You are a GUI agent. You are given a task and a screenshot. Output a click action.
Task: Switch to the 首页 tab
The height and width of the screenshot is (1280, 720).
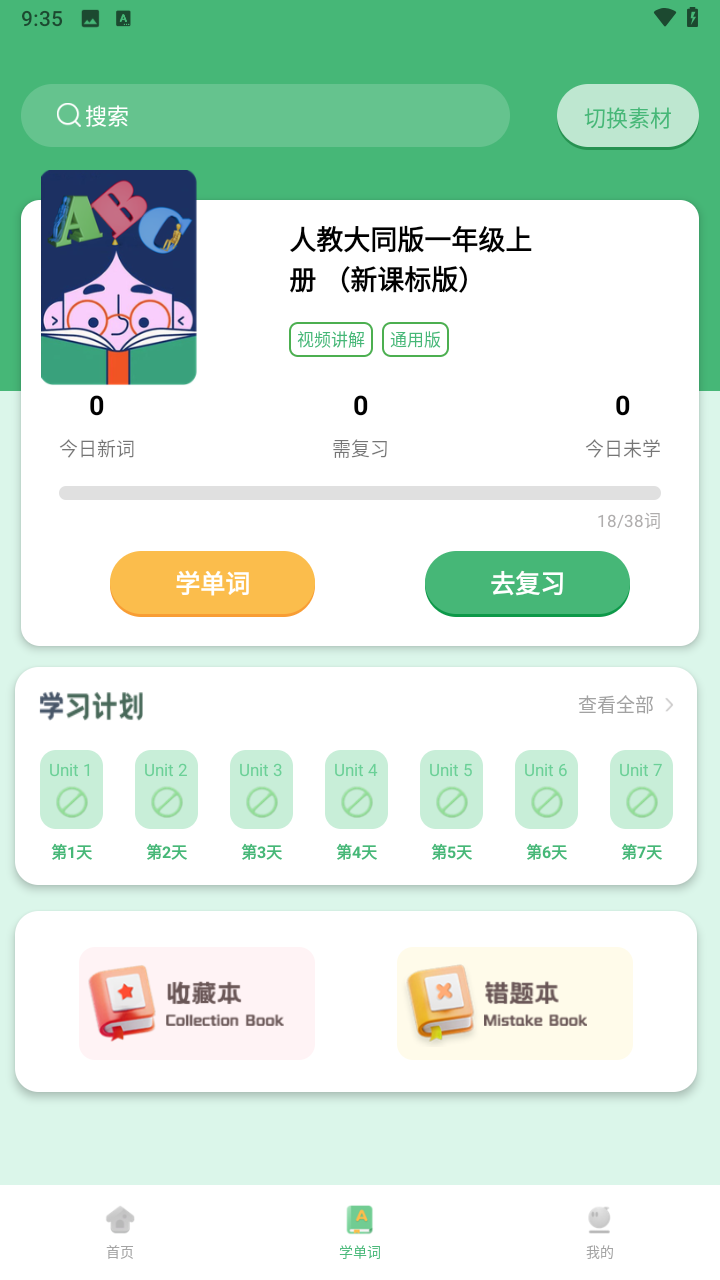tap(120, 1230)
